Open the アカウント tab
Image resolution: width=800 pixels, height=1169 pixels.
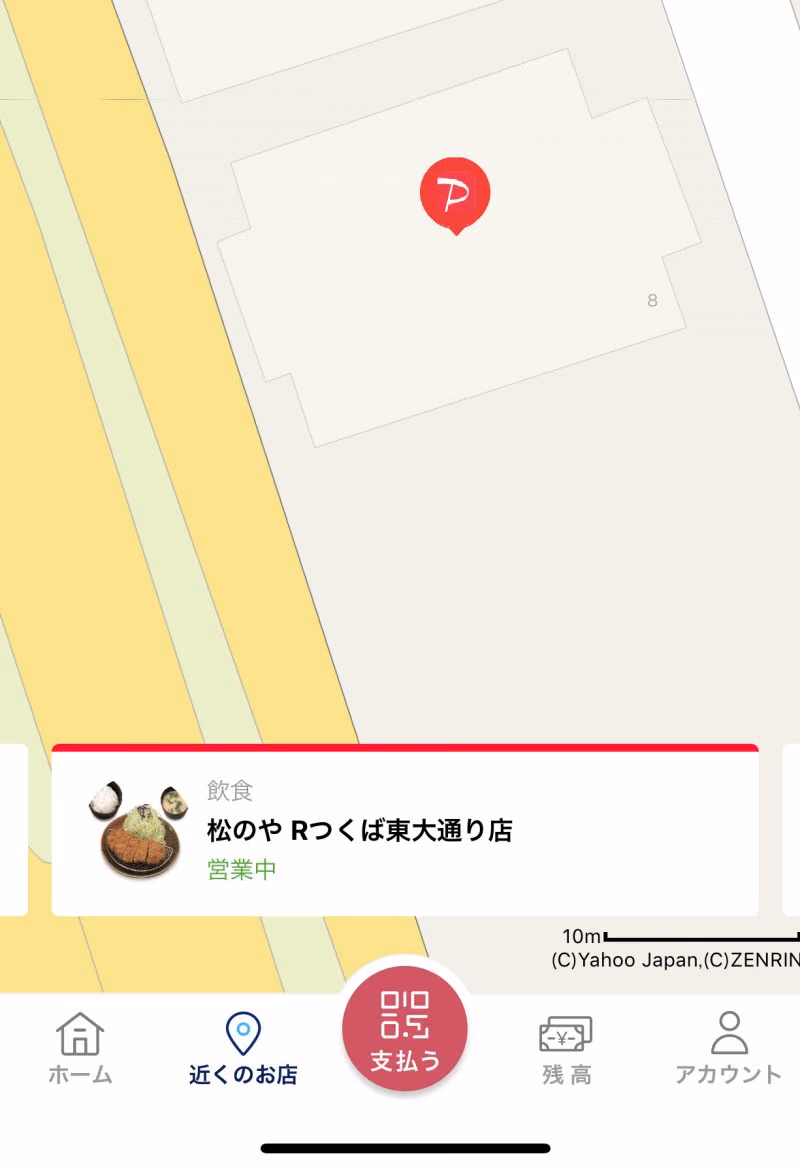[x=728, y=1048]
